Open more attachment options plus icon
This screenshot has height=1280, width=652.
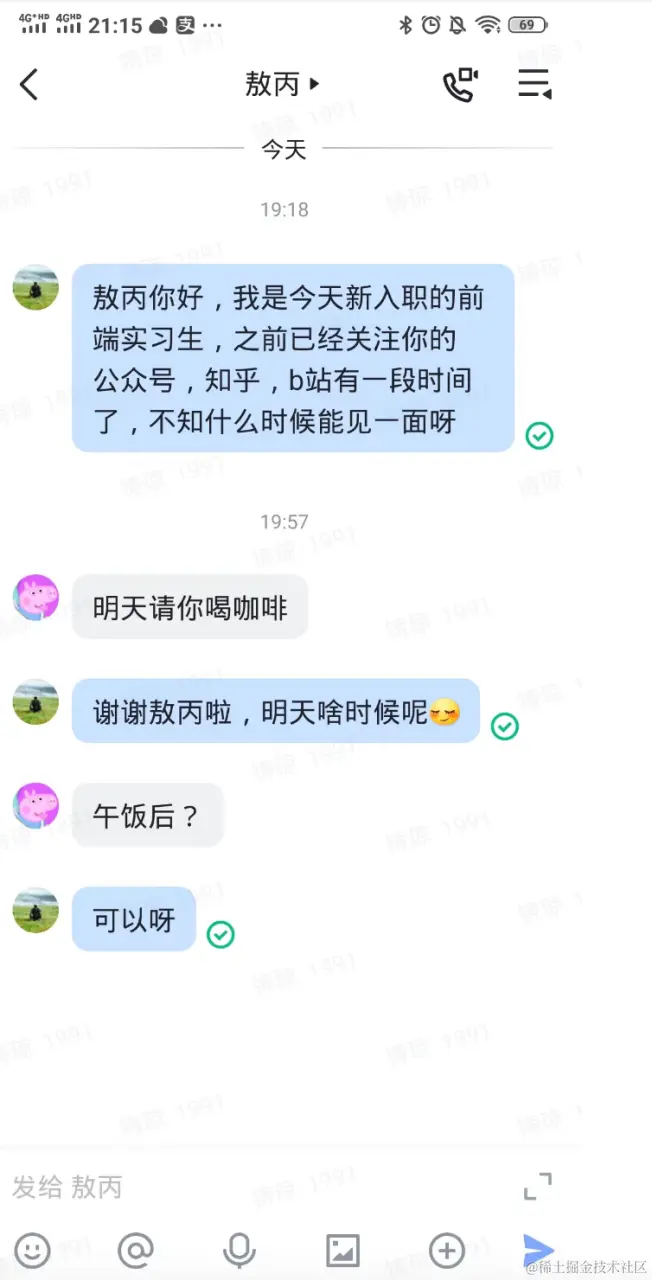coord(446,1250)
